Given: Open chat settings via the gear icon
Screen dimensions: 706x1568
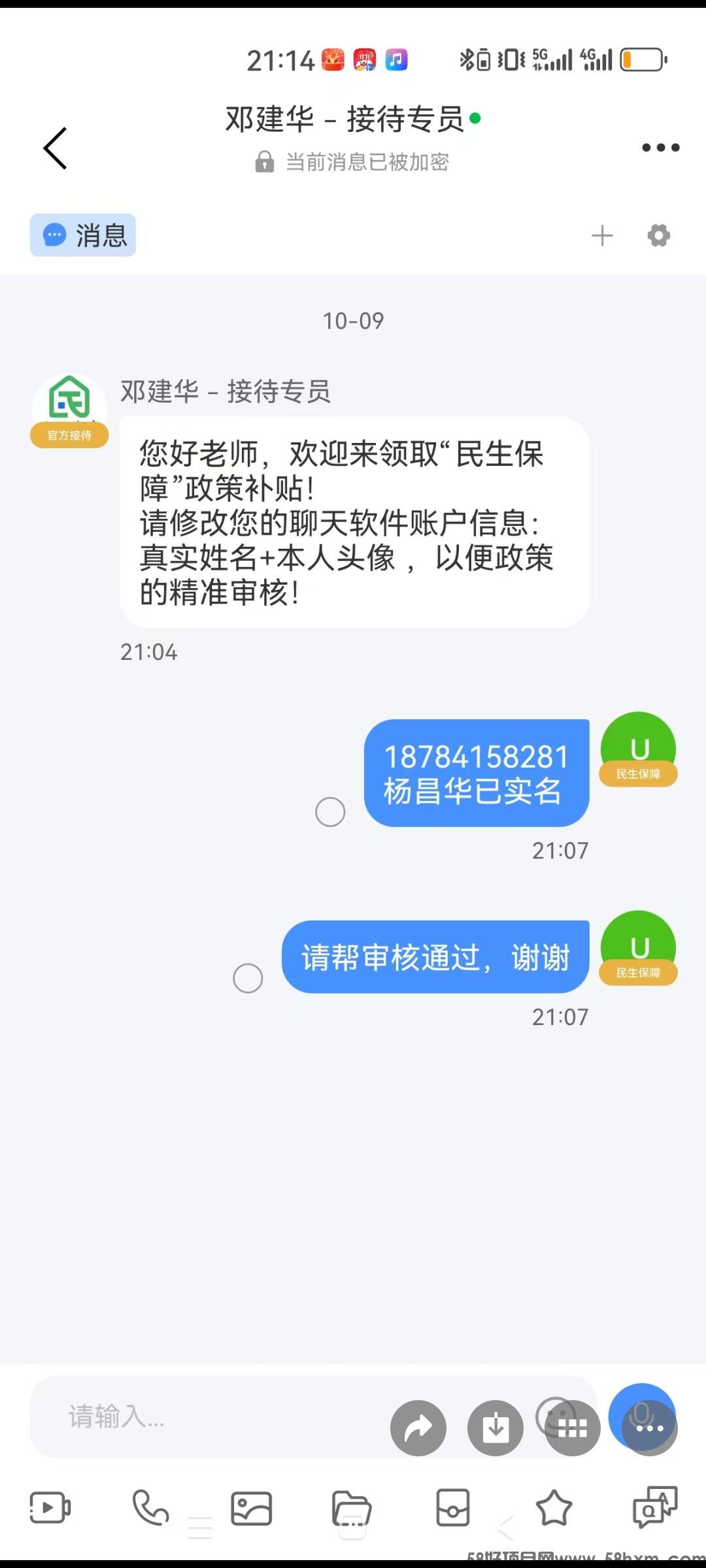Looking at the screenshot, I should click(x=658, y=235).
